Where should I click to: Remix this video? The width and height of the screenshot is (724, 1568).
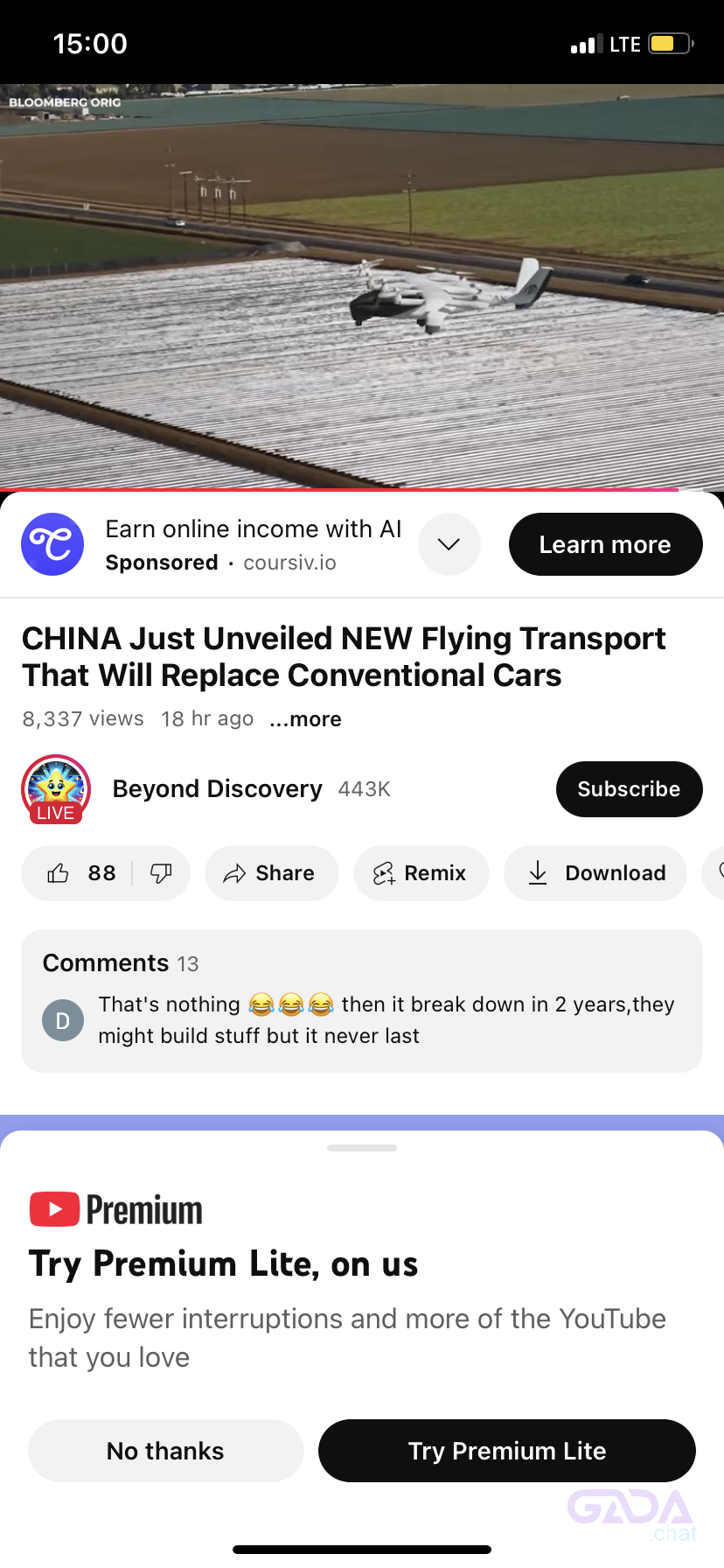point(421,873)
